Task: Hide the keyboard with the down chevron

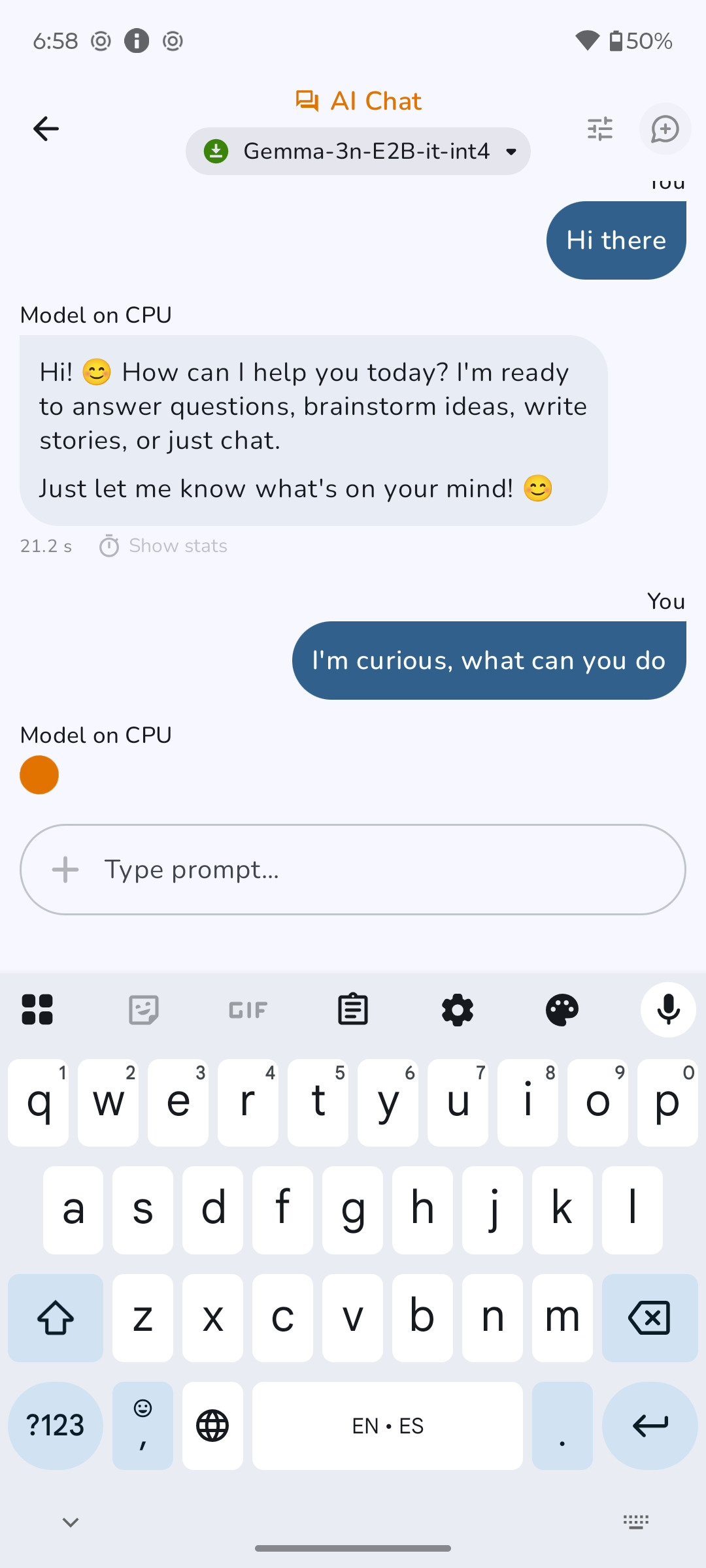Action: coord(71,1522)
